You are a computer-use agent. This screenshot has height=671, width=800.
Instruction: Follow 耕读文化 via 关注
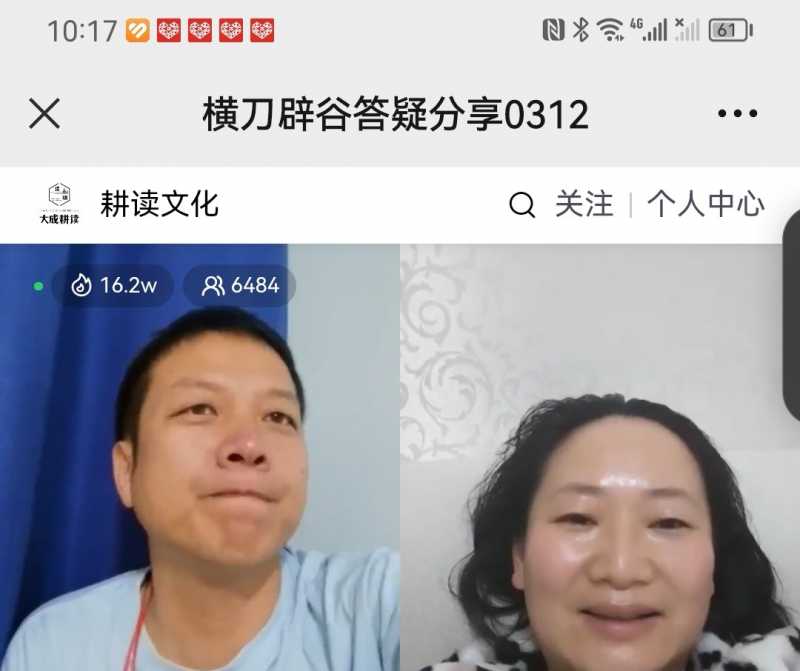coord(584,204)
